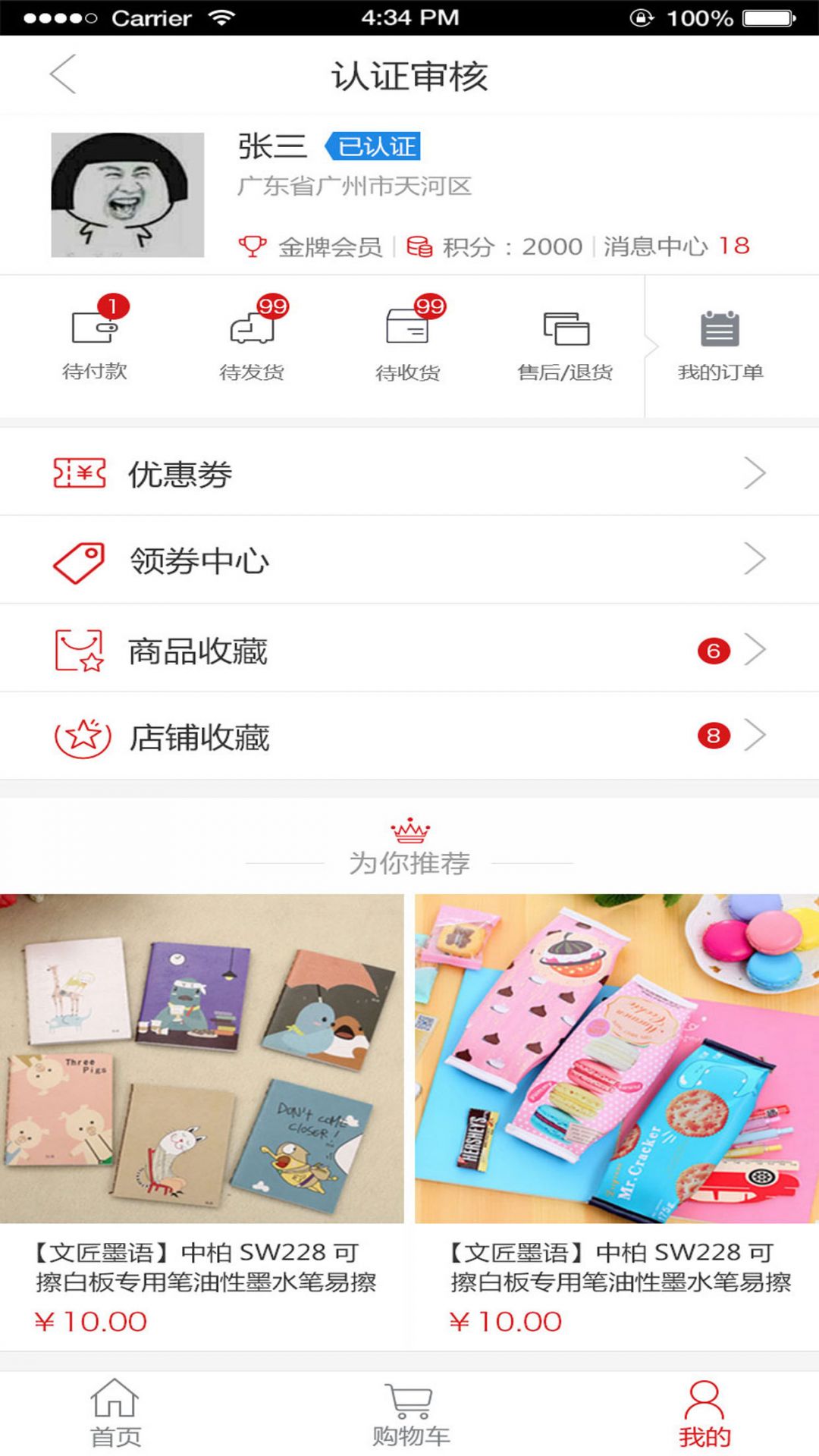Open 领券中心
819x1456 pixels.
click(409, 560)
